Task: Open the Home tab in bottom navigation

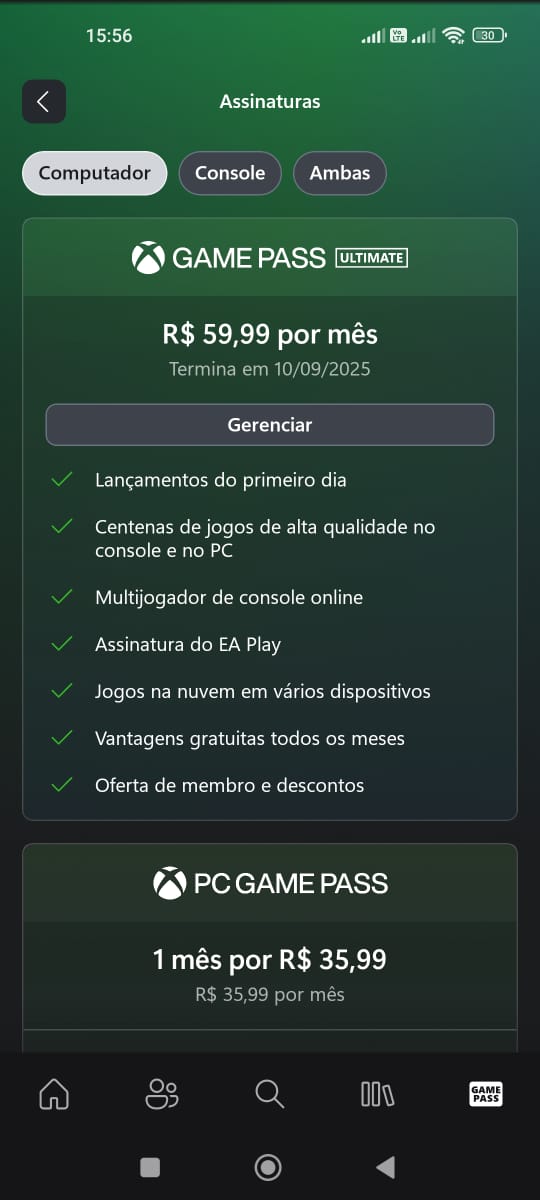Action: tap(54, 1094)
